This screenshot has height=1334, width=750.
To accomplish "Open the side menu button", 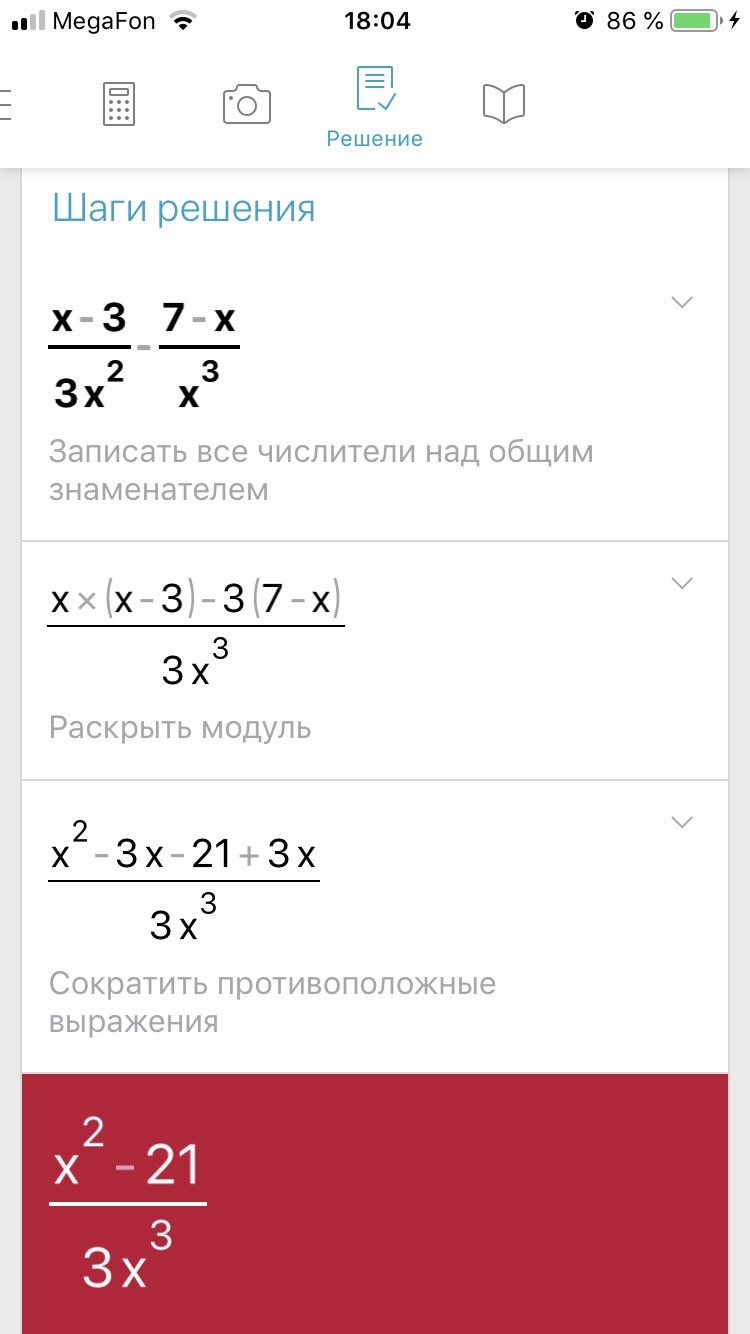I will click(6, 103).
